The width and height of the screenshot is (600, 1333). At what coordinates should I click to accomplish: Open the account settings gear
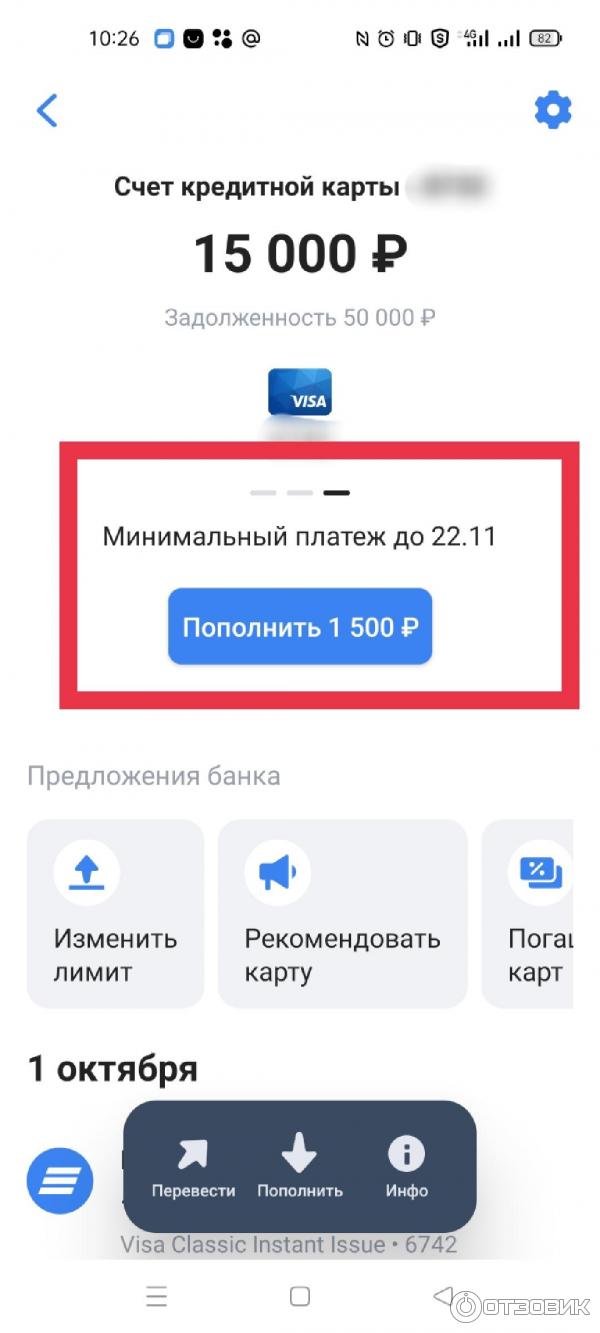click(x=552, y=110)
